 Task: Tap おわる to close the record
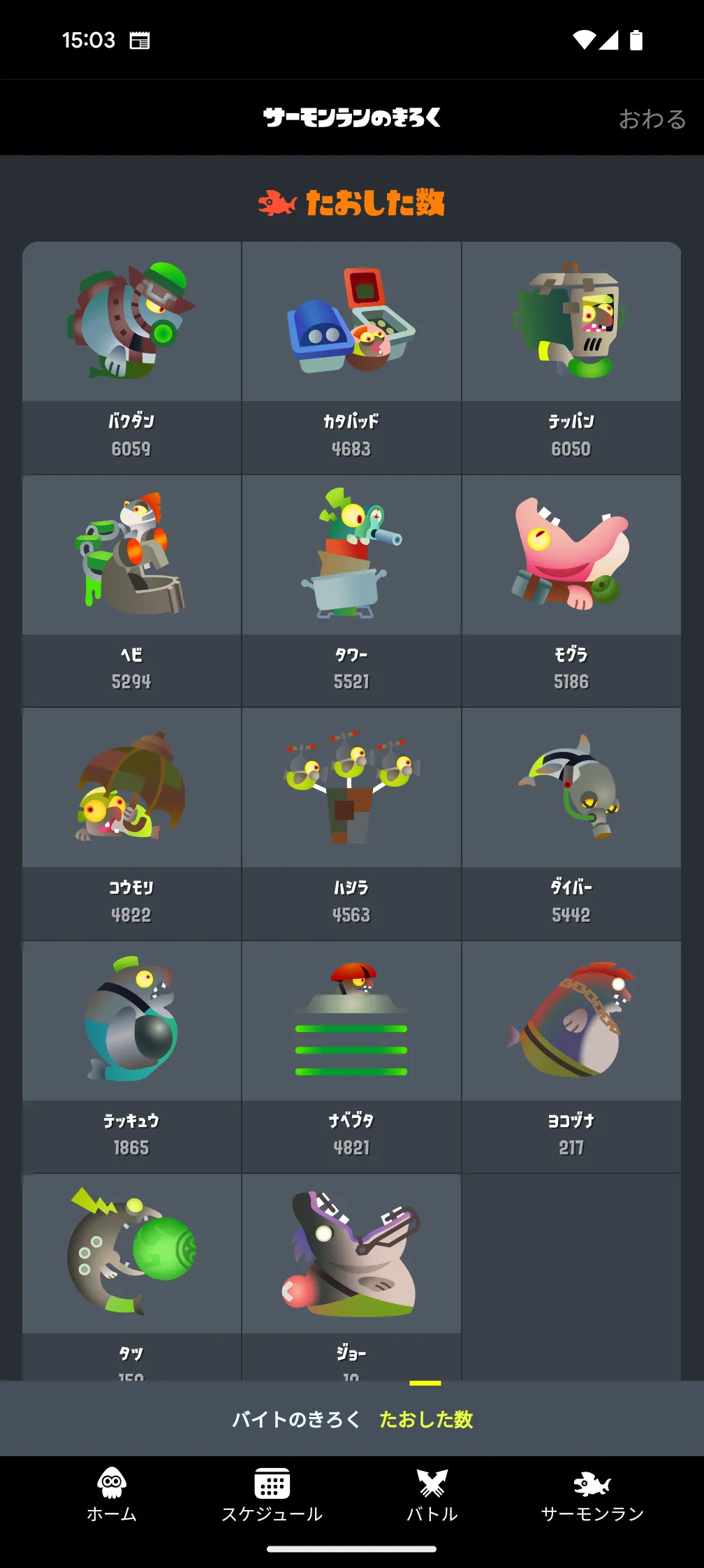[652, 119]
